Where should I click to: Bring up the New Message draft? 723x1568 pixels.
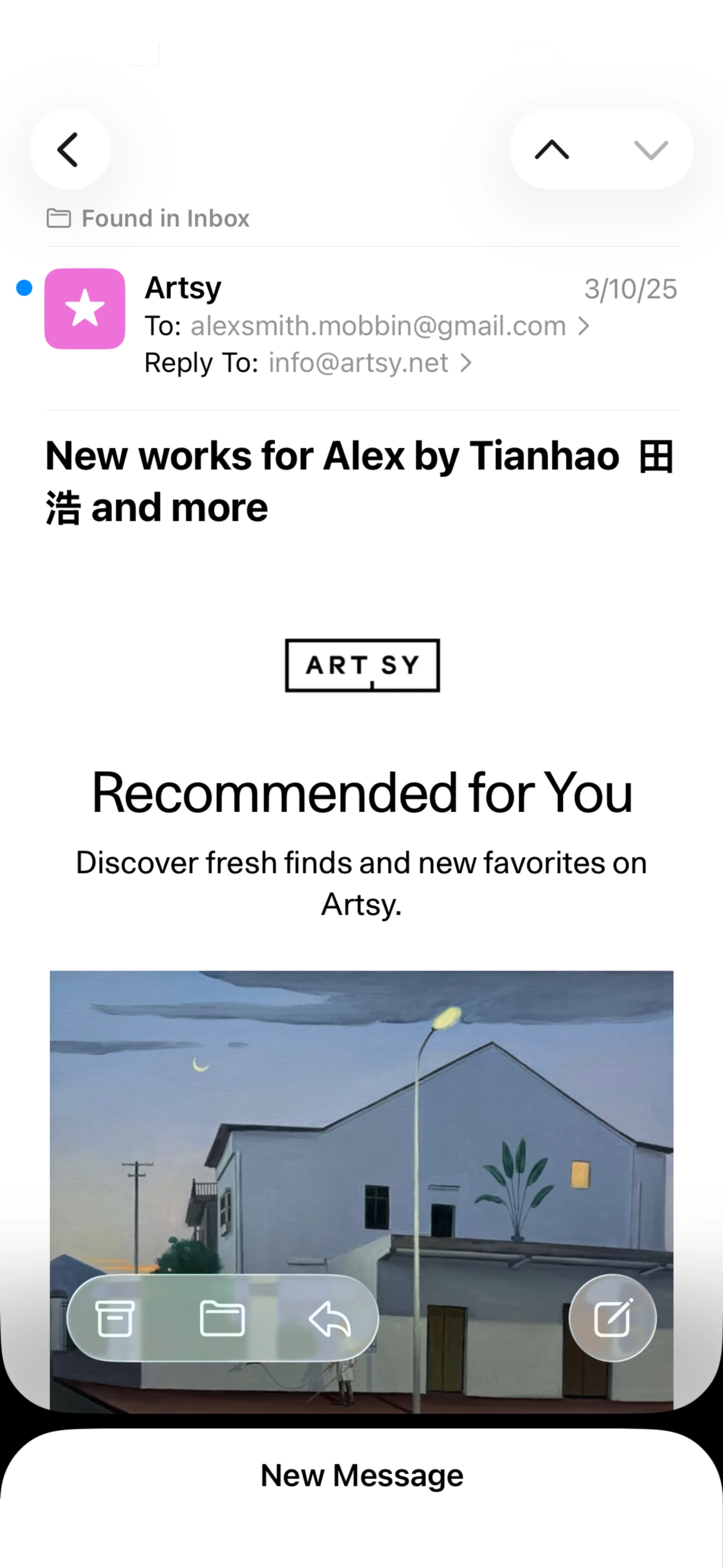(361, 1476)
